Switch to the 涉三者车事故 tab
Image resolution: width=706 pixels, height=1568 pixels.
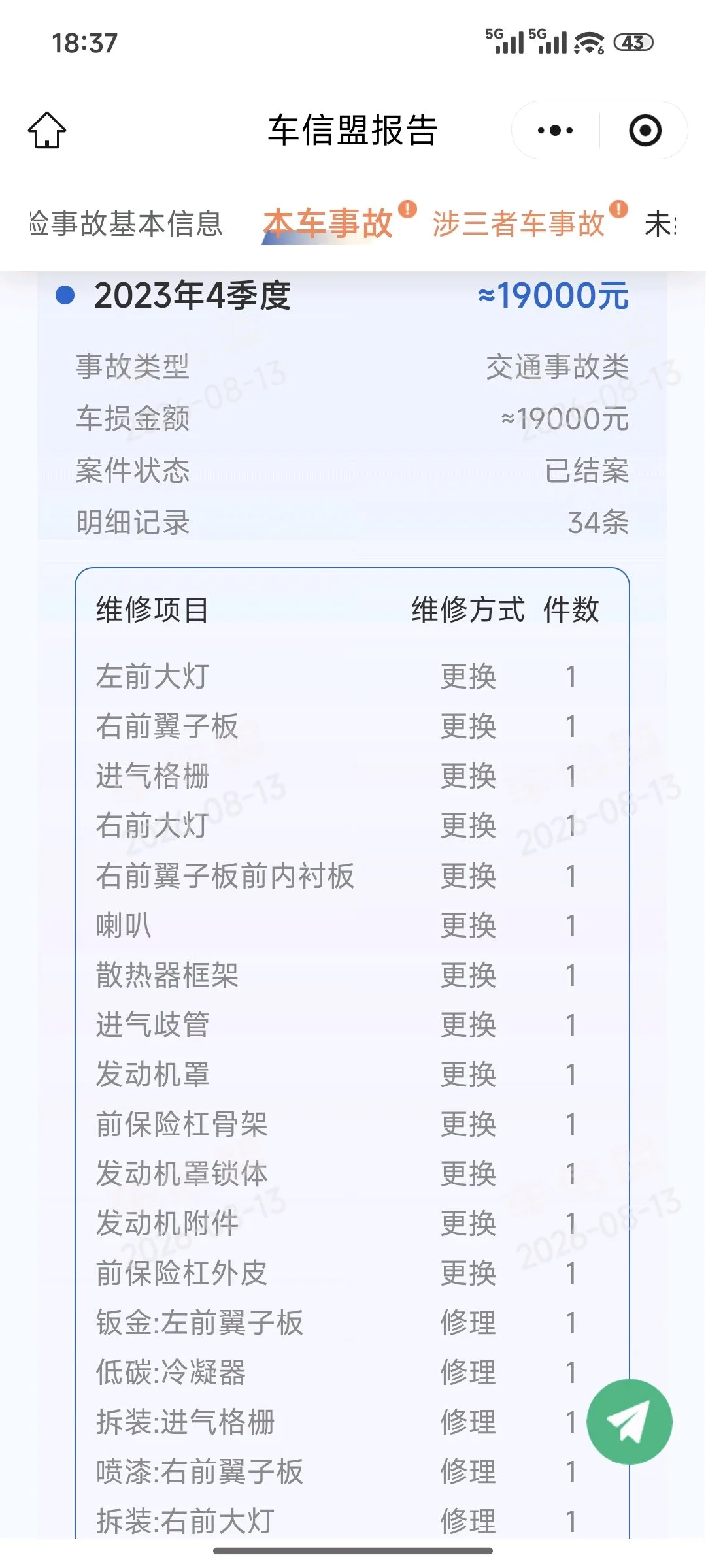pos(518,223)
